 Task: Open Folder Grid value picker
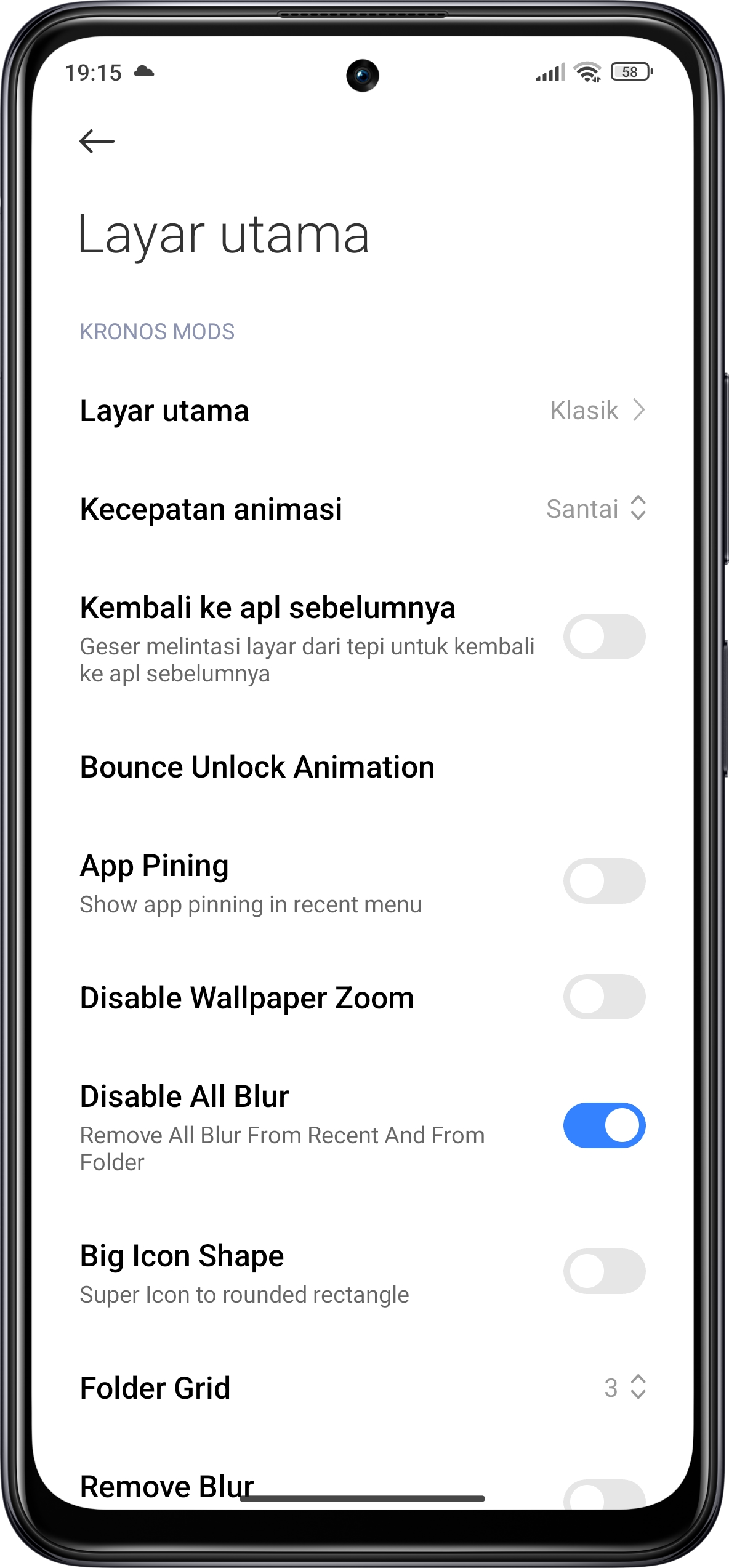click(x=624, y=1388)
